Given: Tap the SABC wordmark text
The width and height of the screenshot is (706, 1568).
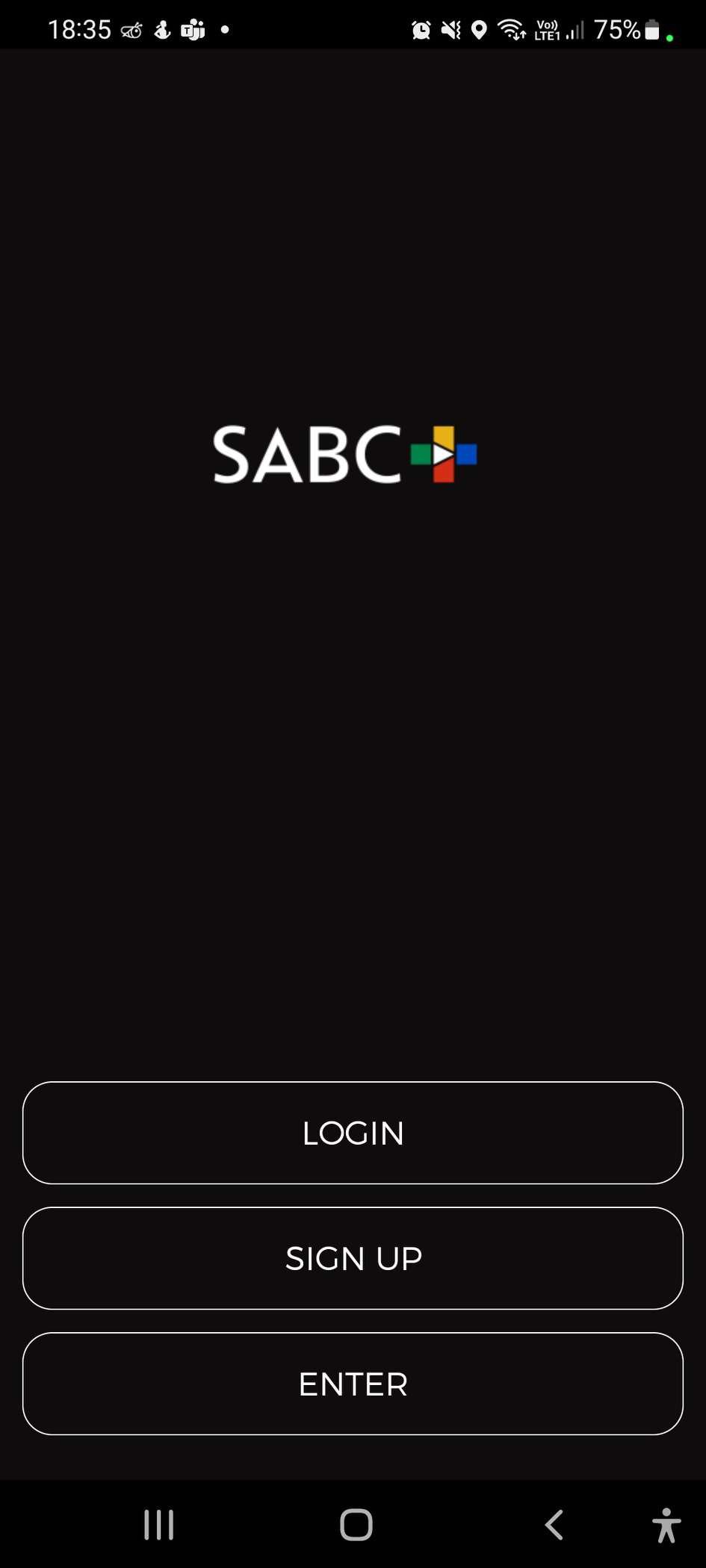Looking at the screenshot, I should (x=307, y=455).
